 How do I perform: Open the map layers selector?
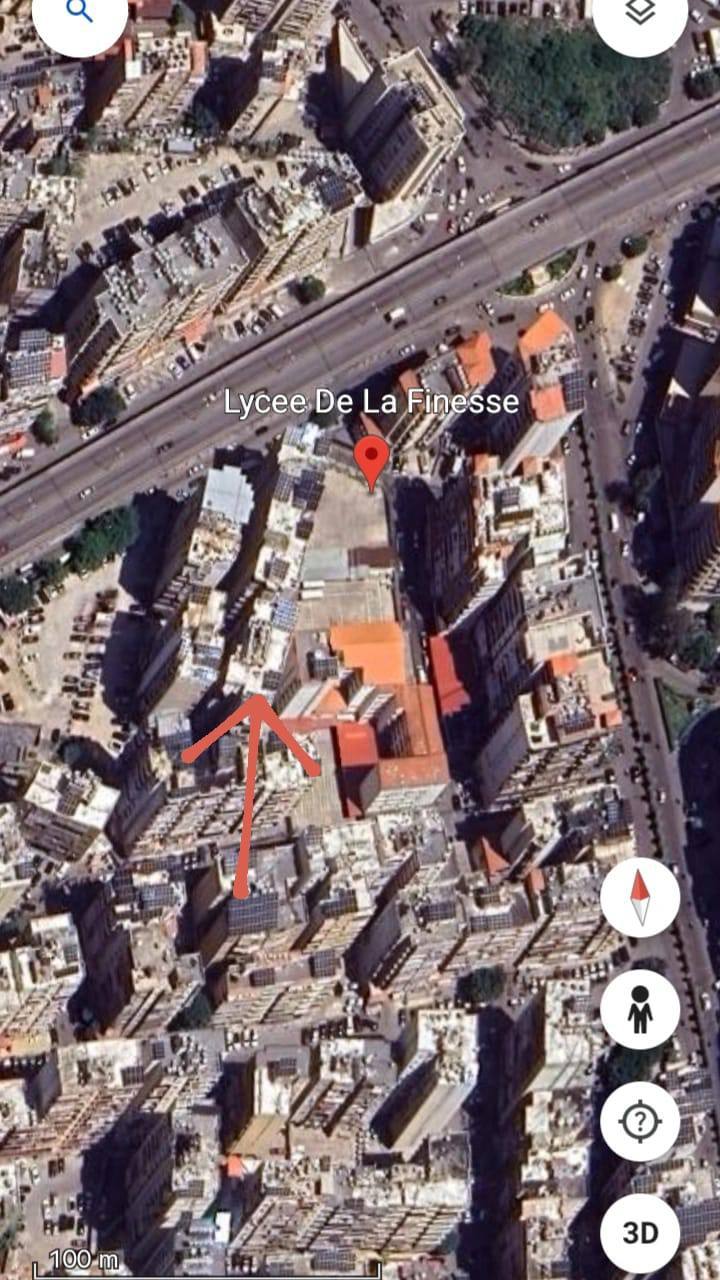pyautogui.click(x=640, y=12)
